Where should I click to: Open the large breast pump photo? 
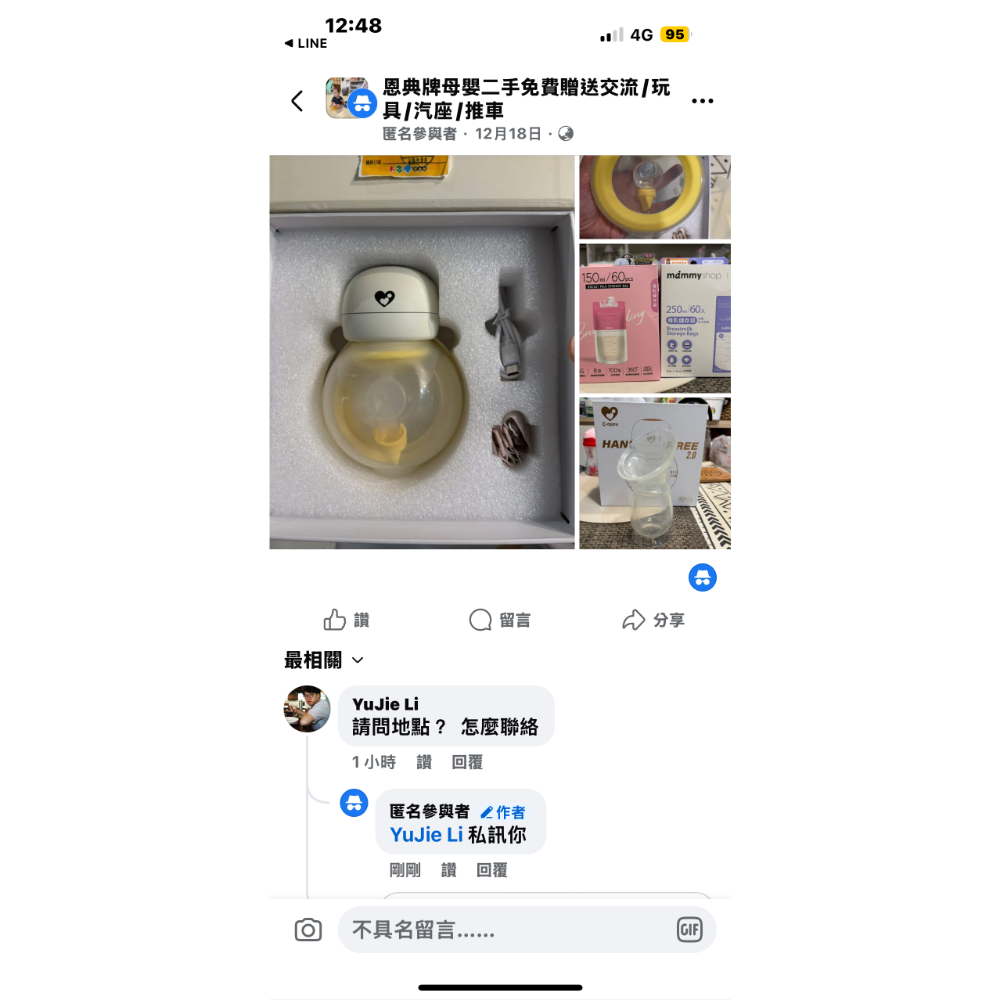click(422, 352)
